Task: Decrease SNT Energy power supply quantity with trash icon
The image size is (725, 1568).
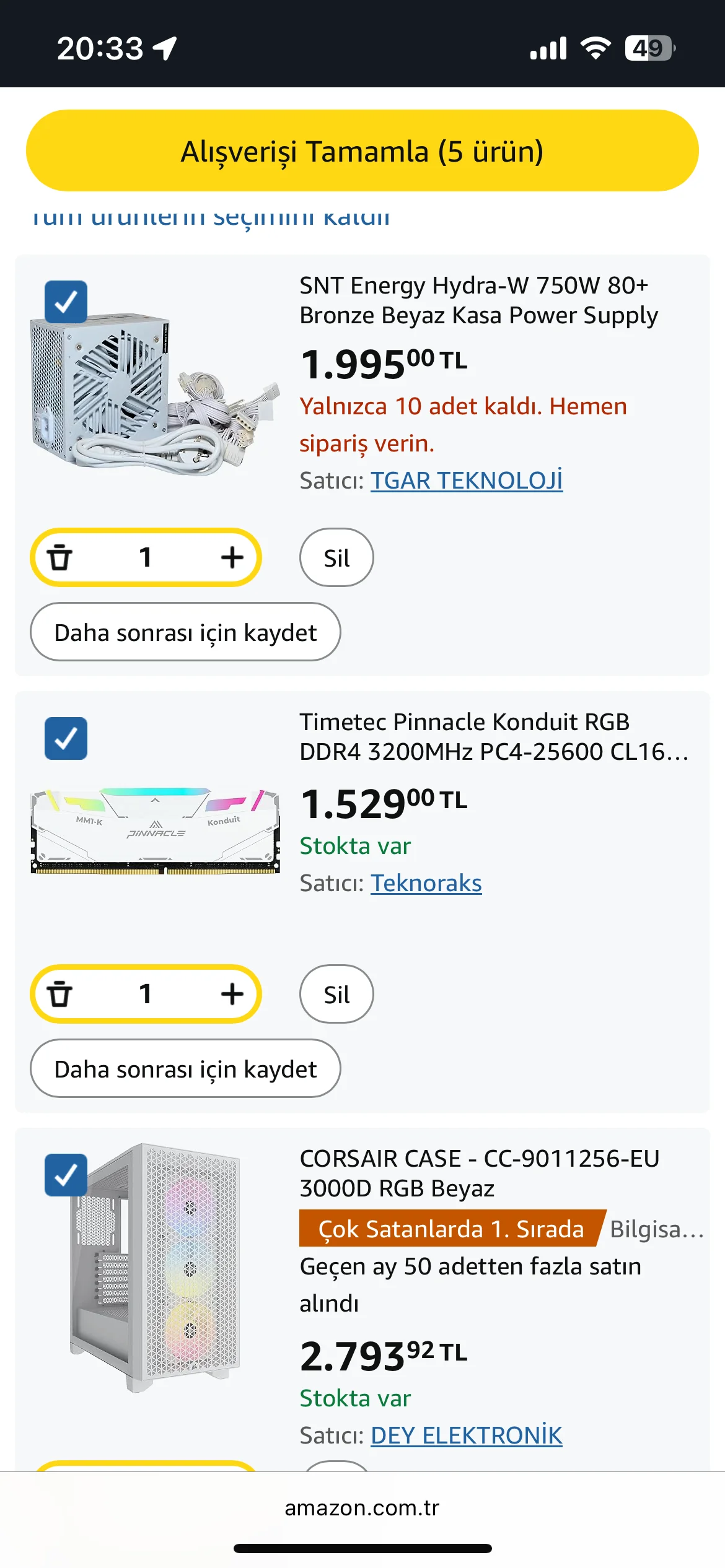Action: (x=60, y=557)
